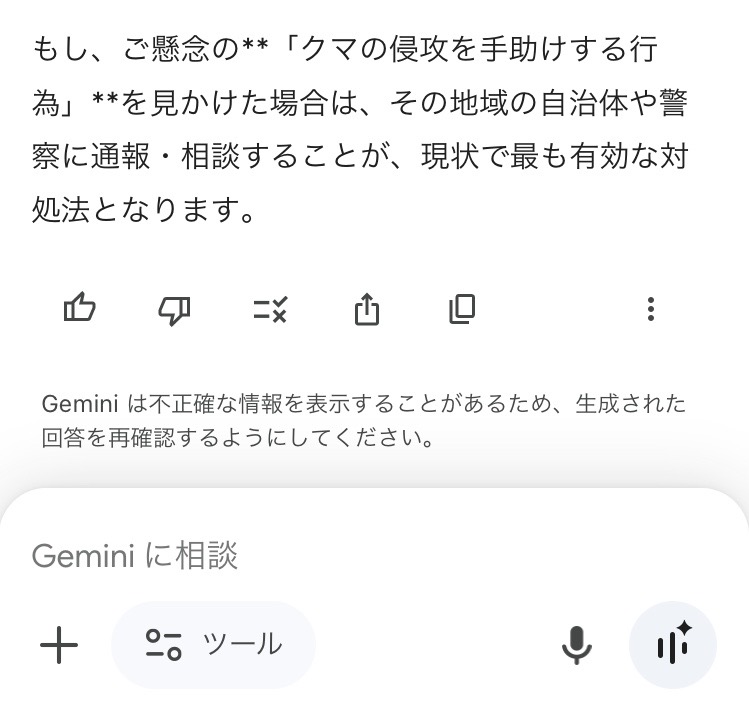
Task: Share this Gemini response
Action: (x=367, y=310)
